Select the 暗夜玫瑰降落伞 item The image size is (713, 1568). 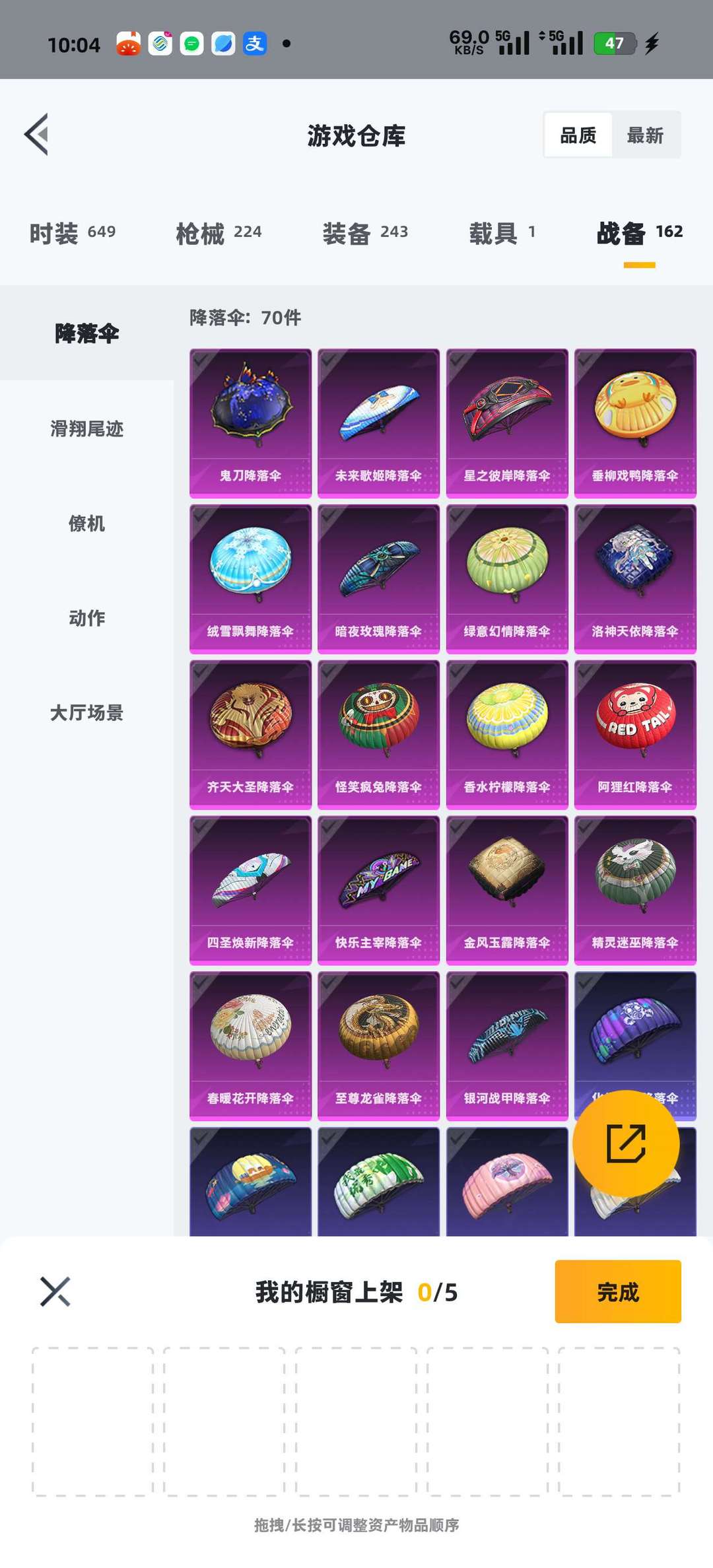(x=378, y=579)
